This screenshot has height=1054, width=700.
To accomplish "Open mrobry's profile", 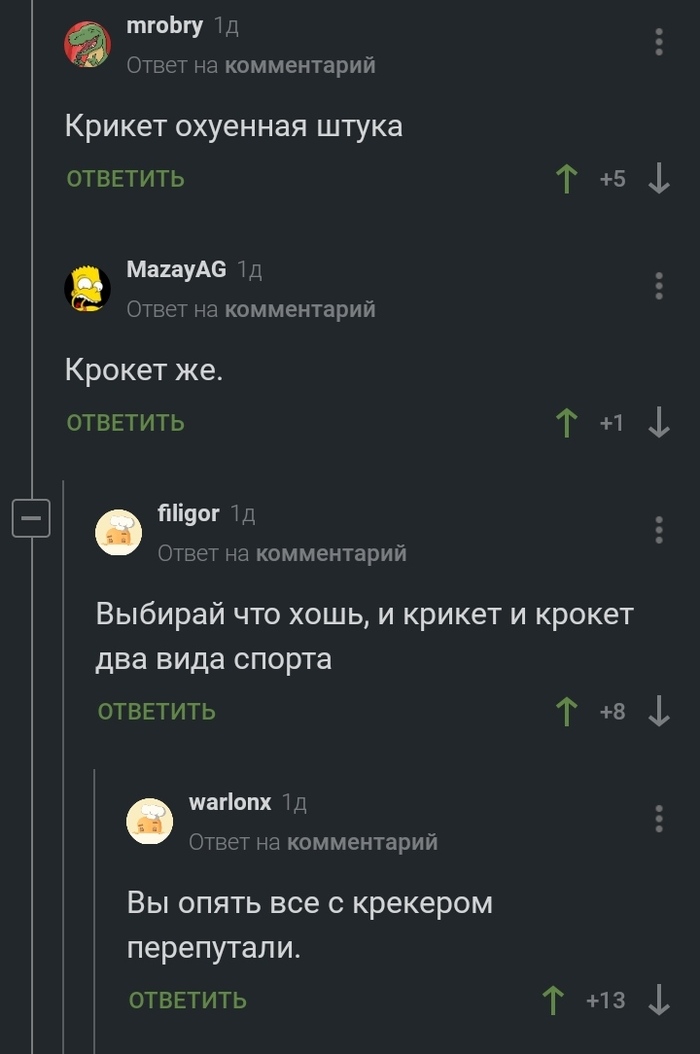I will pyautogui.click(x=164, y=26).
